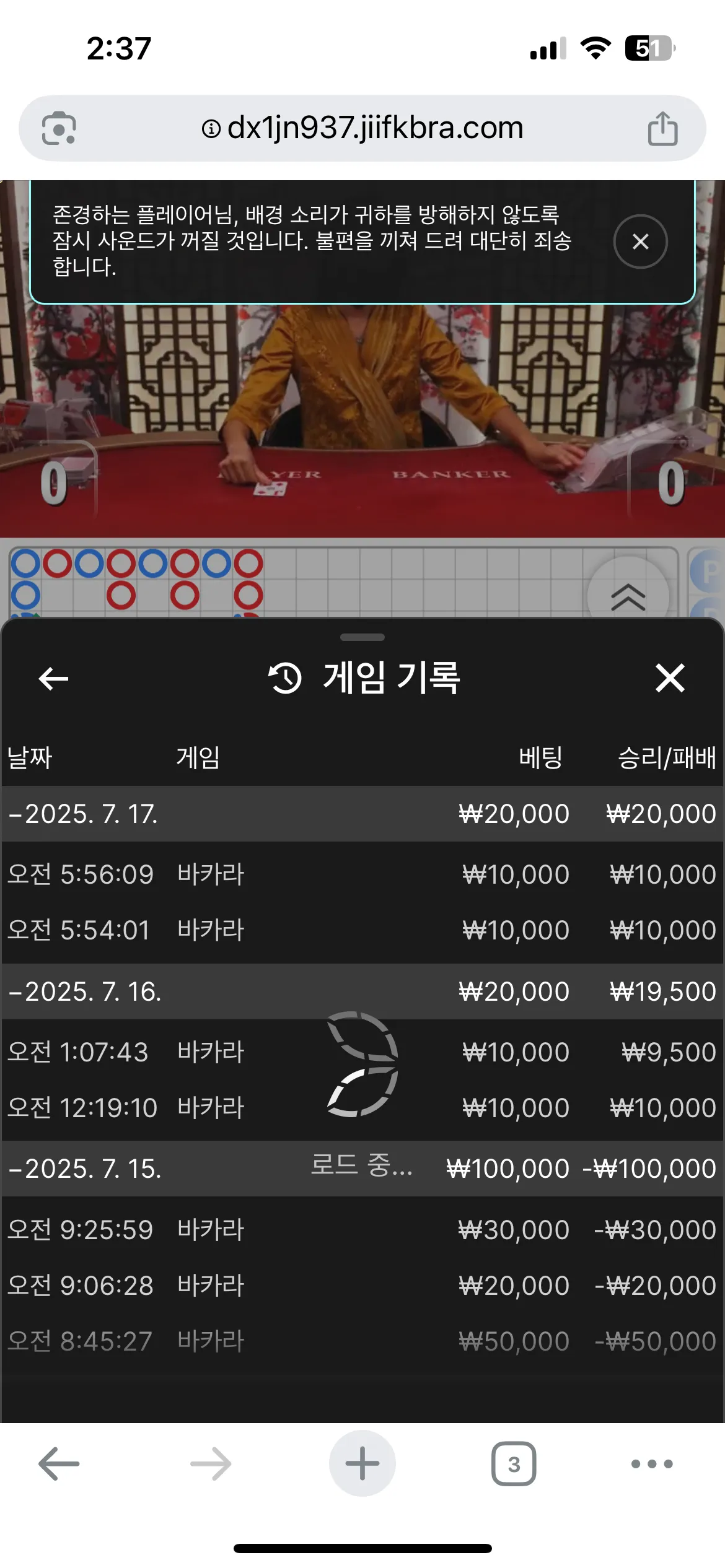Close the 게임 기록 panel
Screen dimensions: 725x1568
coord(670,677)
